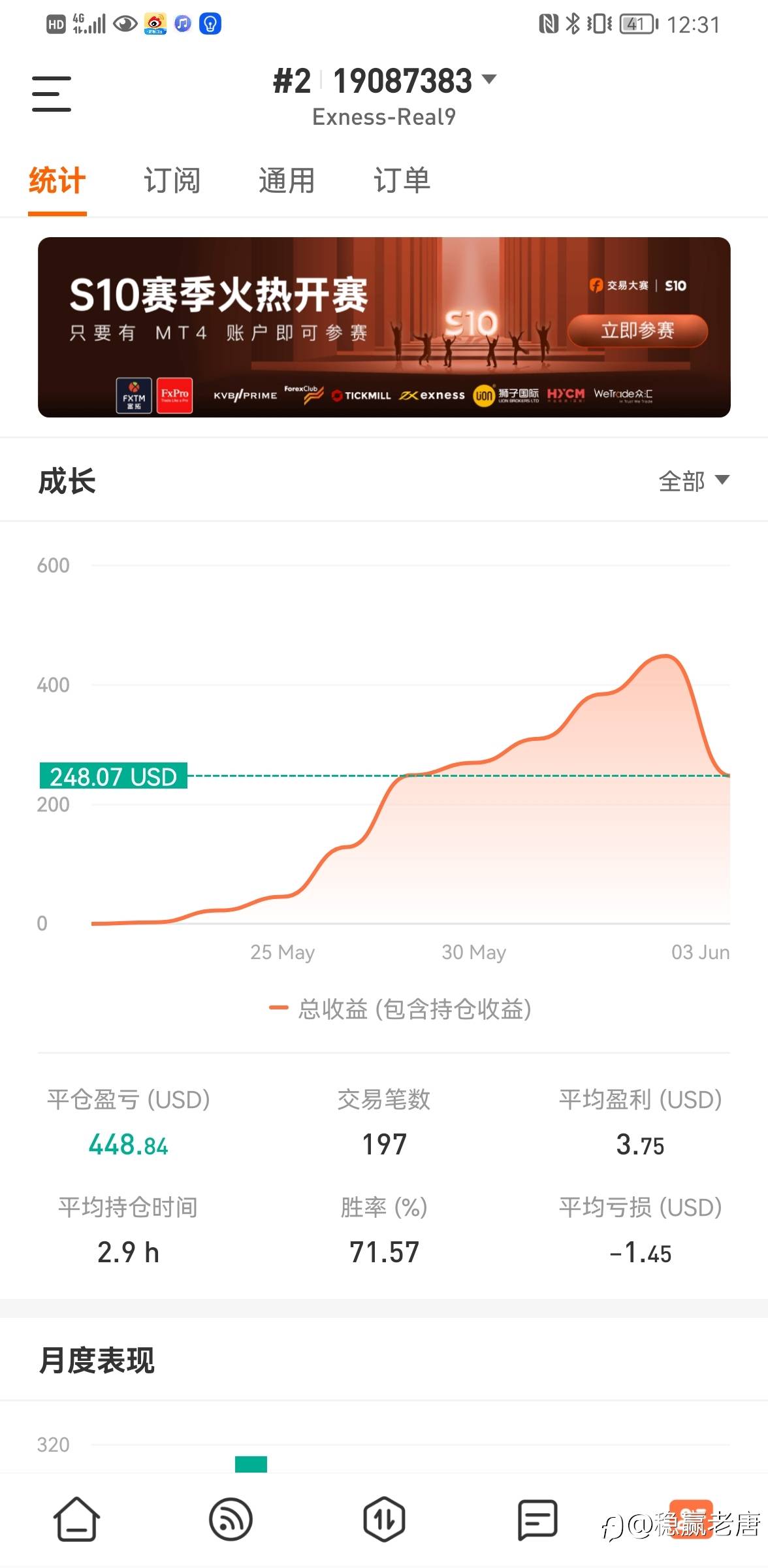This screenshot has width=768, height=1568.
Task: Open the messages icon in bottom bar
Action: [537, 1519]
